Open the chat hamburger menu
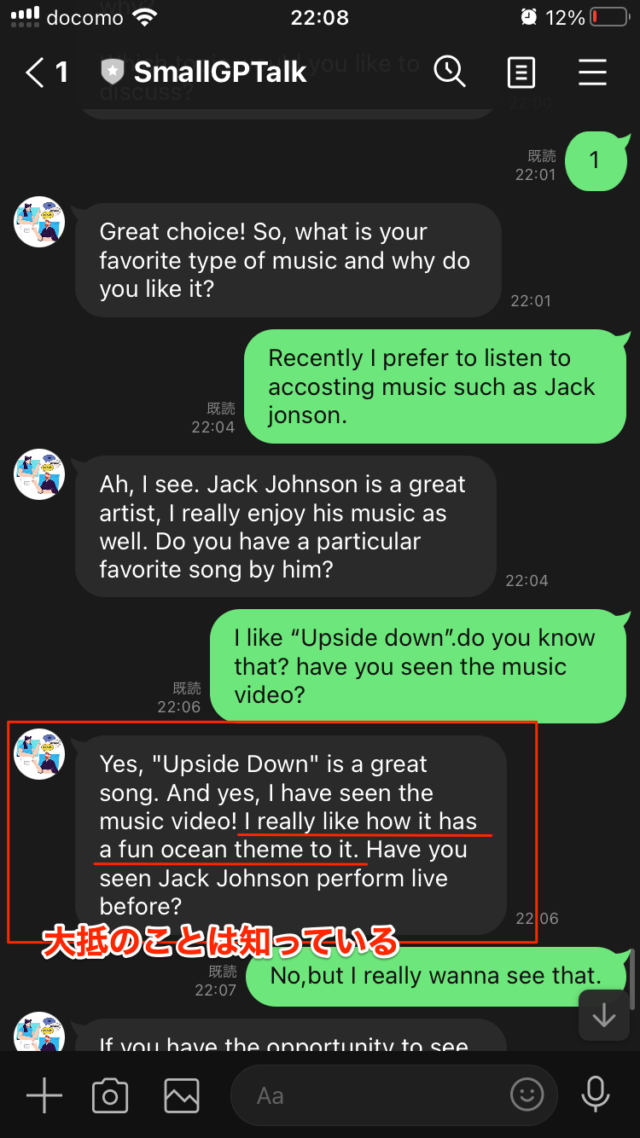The image size is (640, 1138). click(593, 72)
